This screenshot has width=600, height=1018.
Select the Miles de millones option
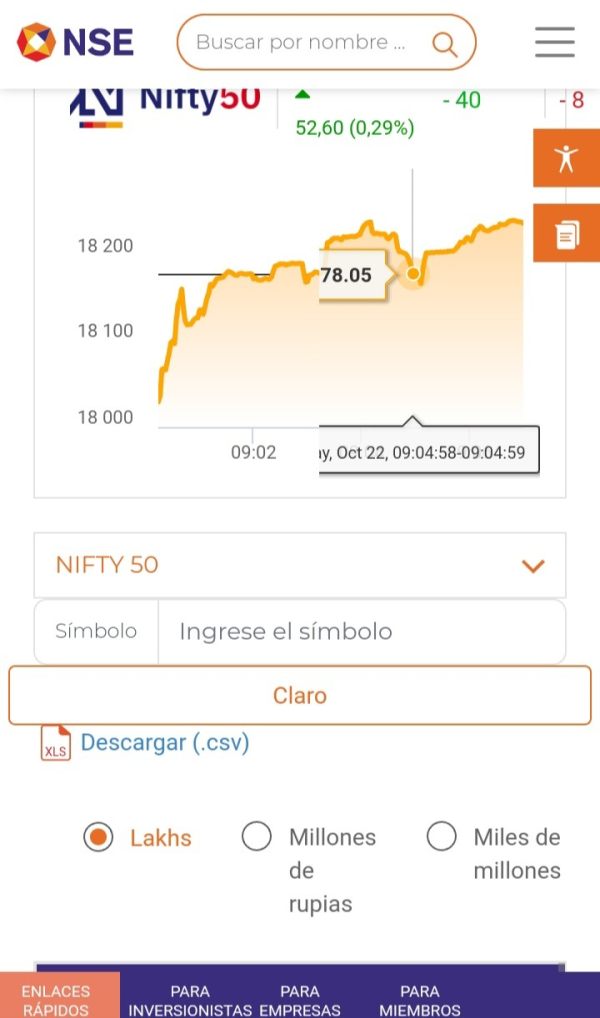[441, 837]
